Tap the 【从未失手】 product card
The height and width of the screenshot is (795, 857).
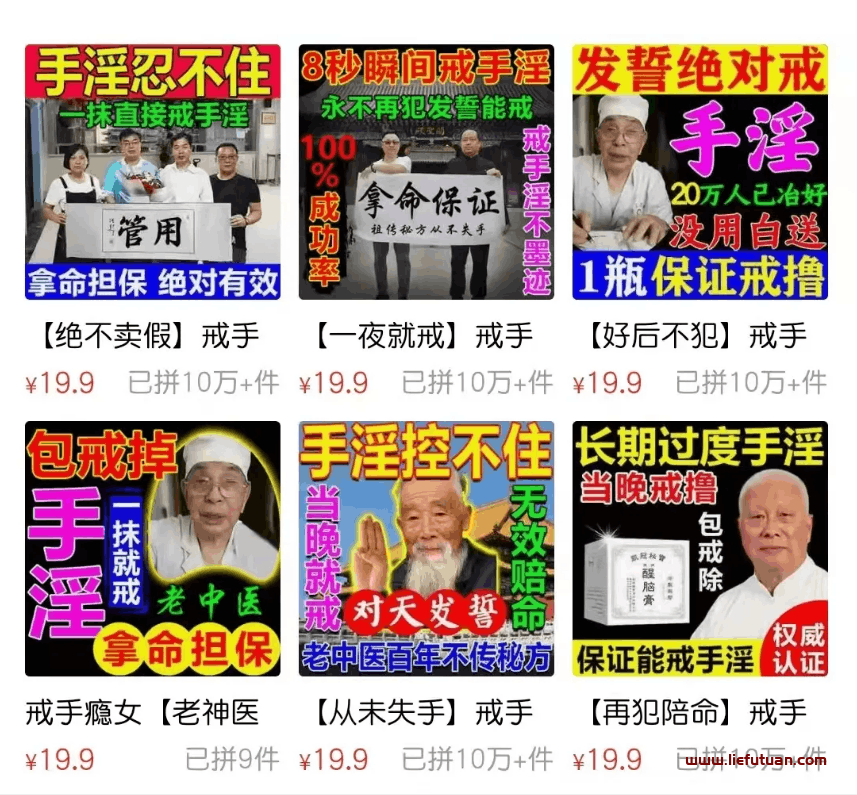[x=426, y=549]
